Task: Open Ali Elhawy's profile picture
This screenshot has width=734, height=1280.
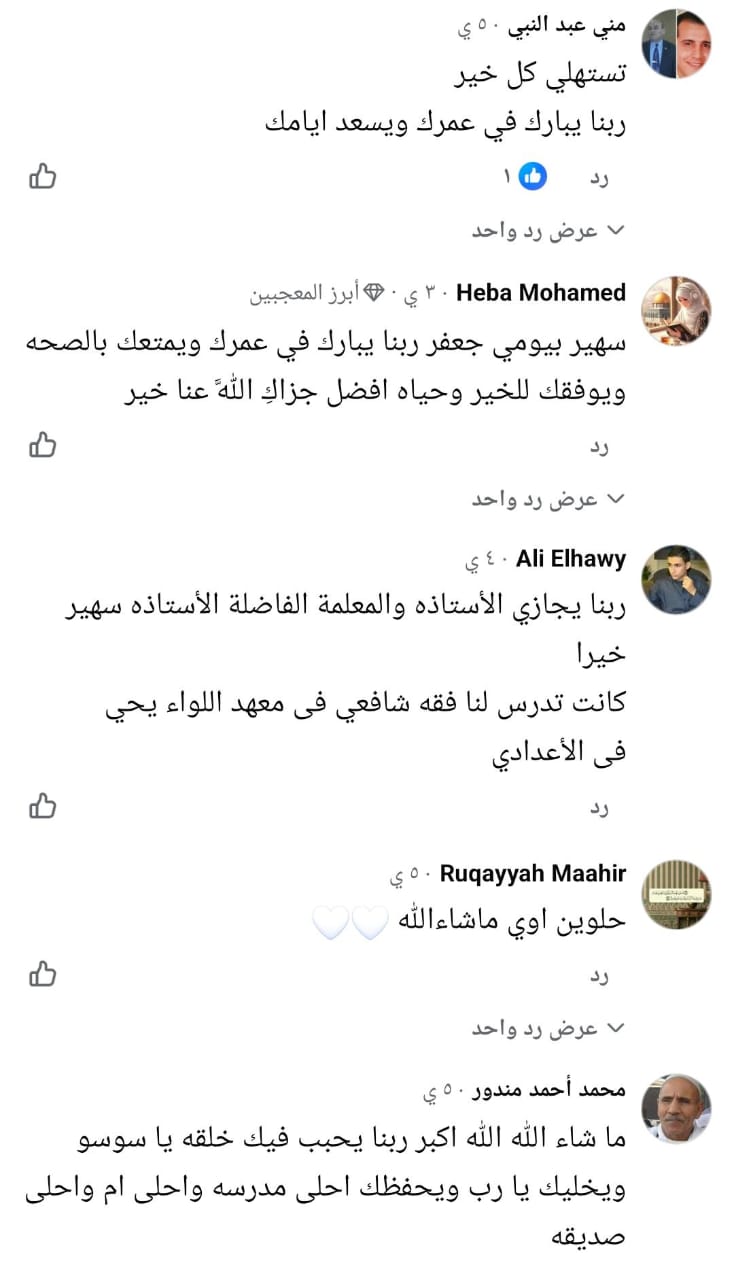Action: coord(676,580)
